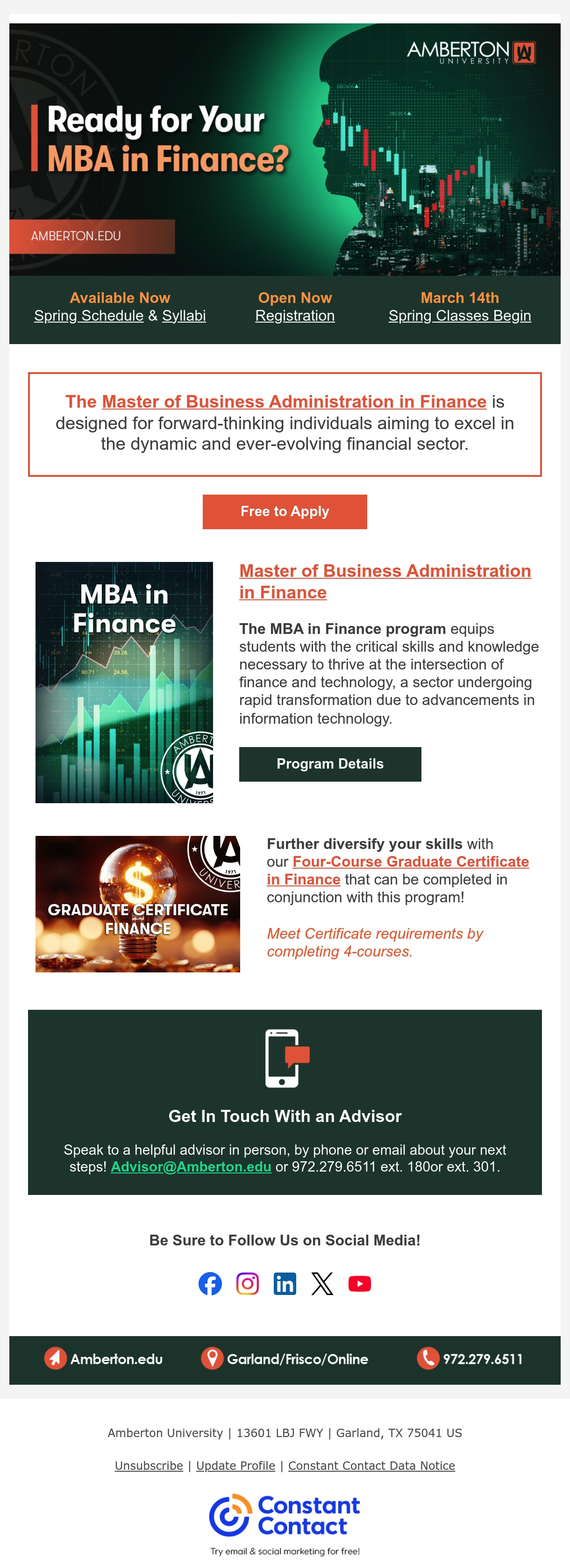Screen dimensions: 570x1568
Task: Tap the MBA in Finance image tile
Action: [x=124, y=683]
